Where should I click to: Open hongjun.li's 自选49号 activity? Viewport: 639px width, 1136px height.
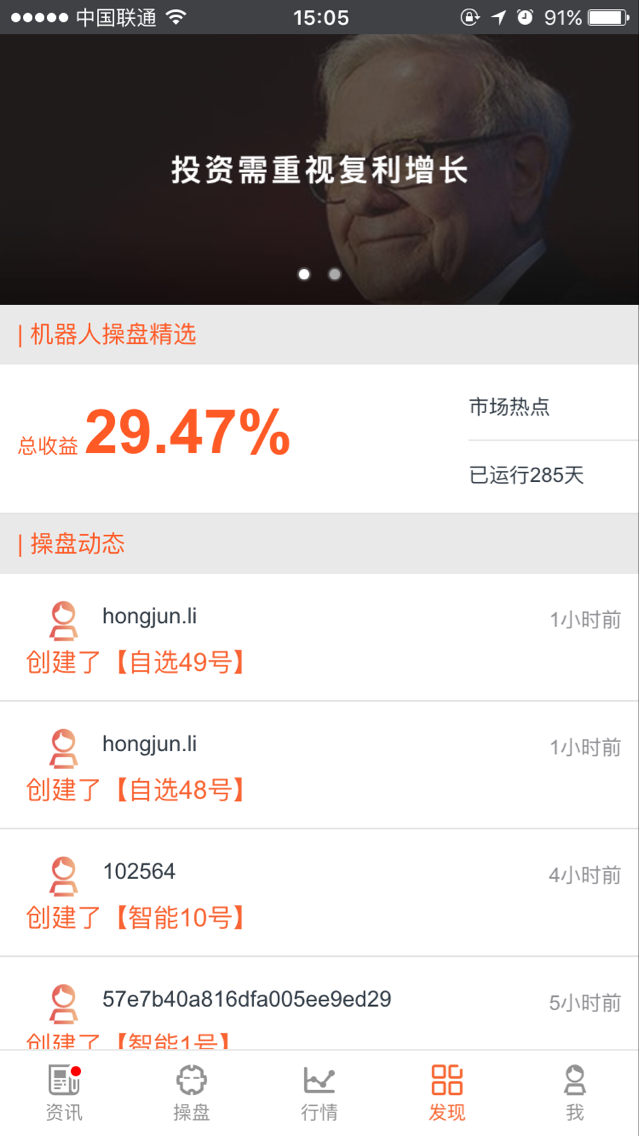(319, 638)
